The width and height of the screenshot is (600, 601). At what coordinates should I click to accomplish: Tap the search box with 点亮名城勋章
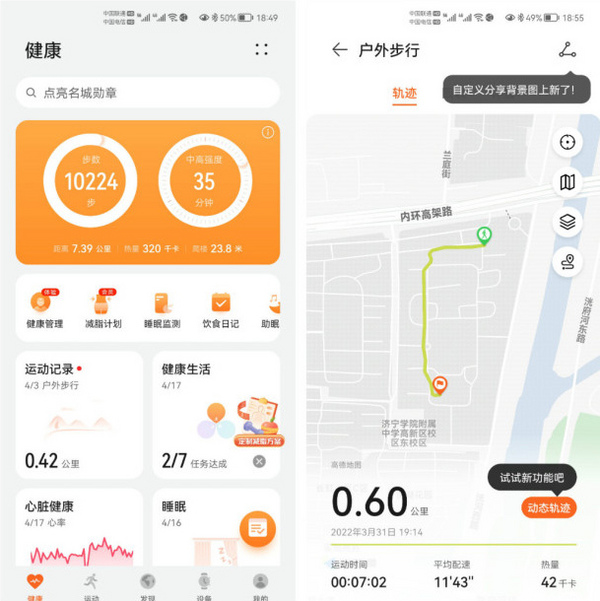147,93
